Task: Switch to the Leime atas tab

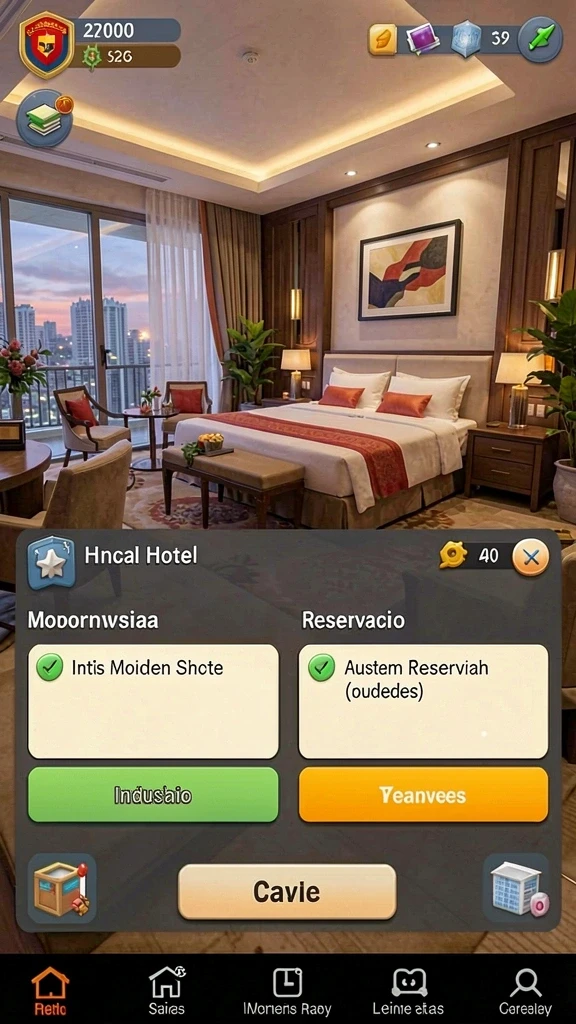Action: point(409,991)
